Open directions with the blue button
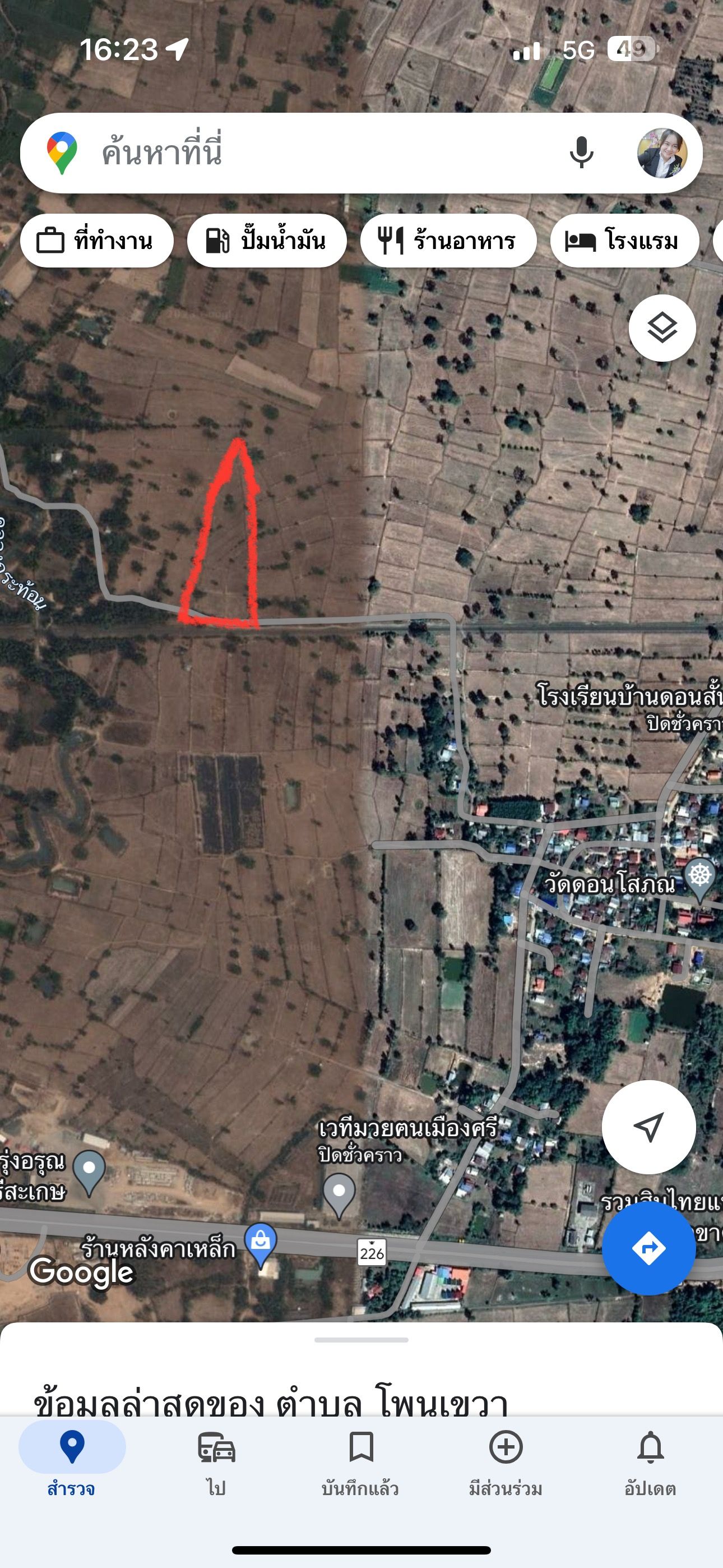Image resolution: width=723 pixels, height=1568 pixels. click(x=649, y=1248)
